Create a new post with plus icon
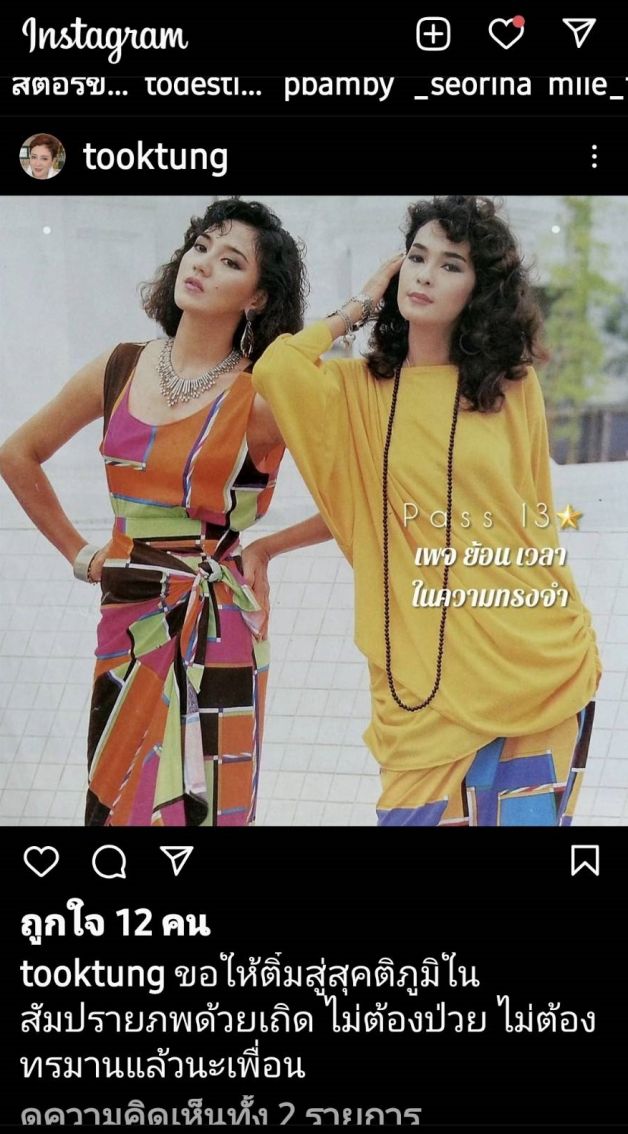Viewport: 628px width, 1134px height. click(x=433, y=35)
